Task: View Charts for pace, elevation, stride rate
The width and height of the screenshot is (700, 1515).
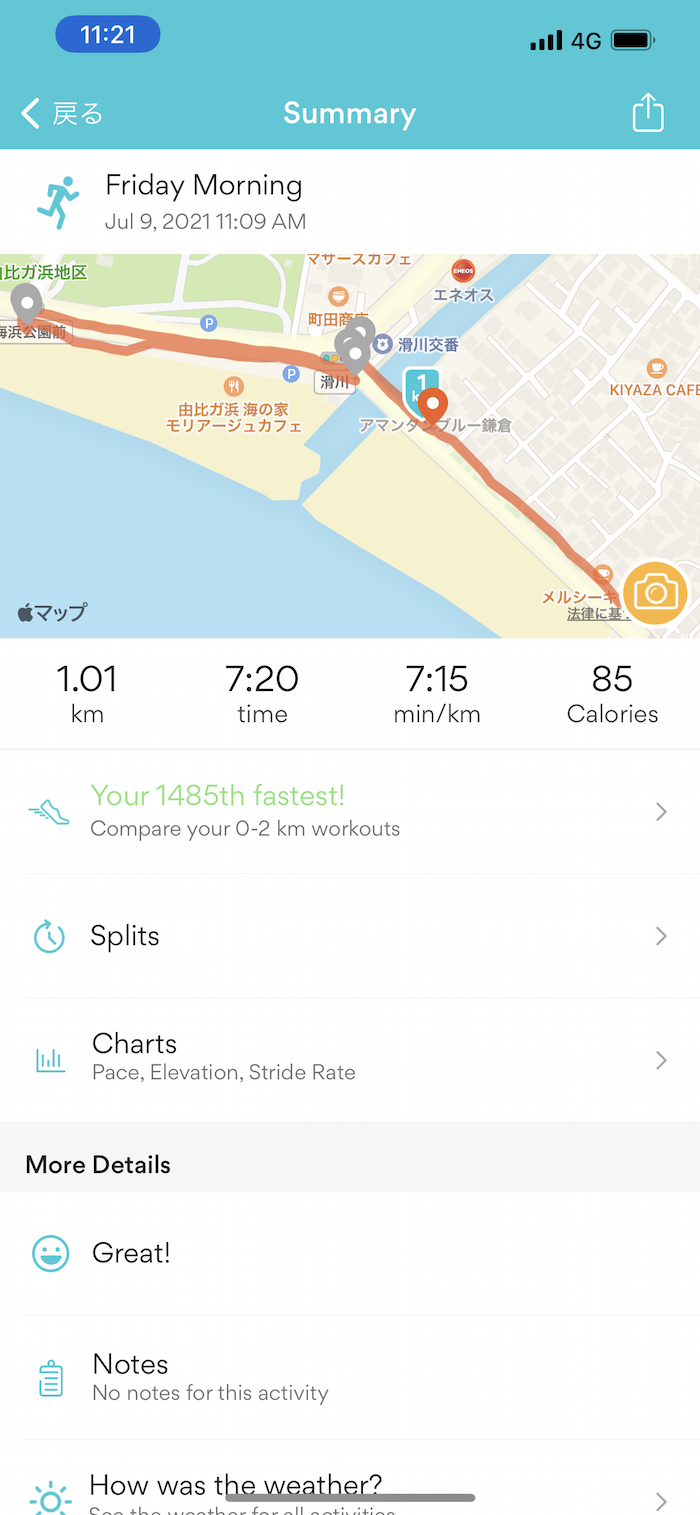Action: tap(349, 1059)
